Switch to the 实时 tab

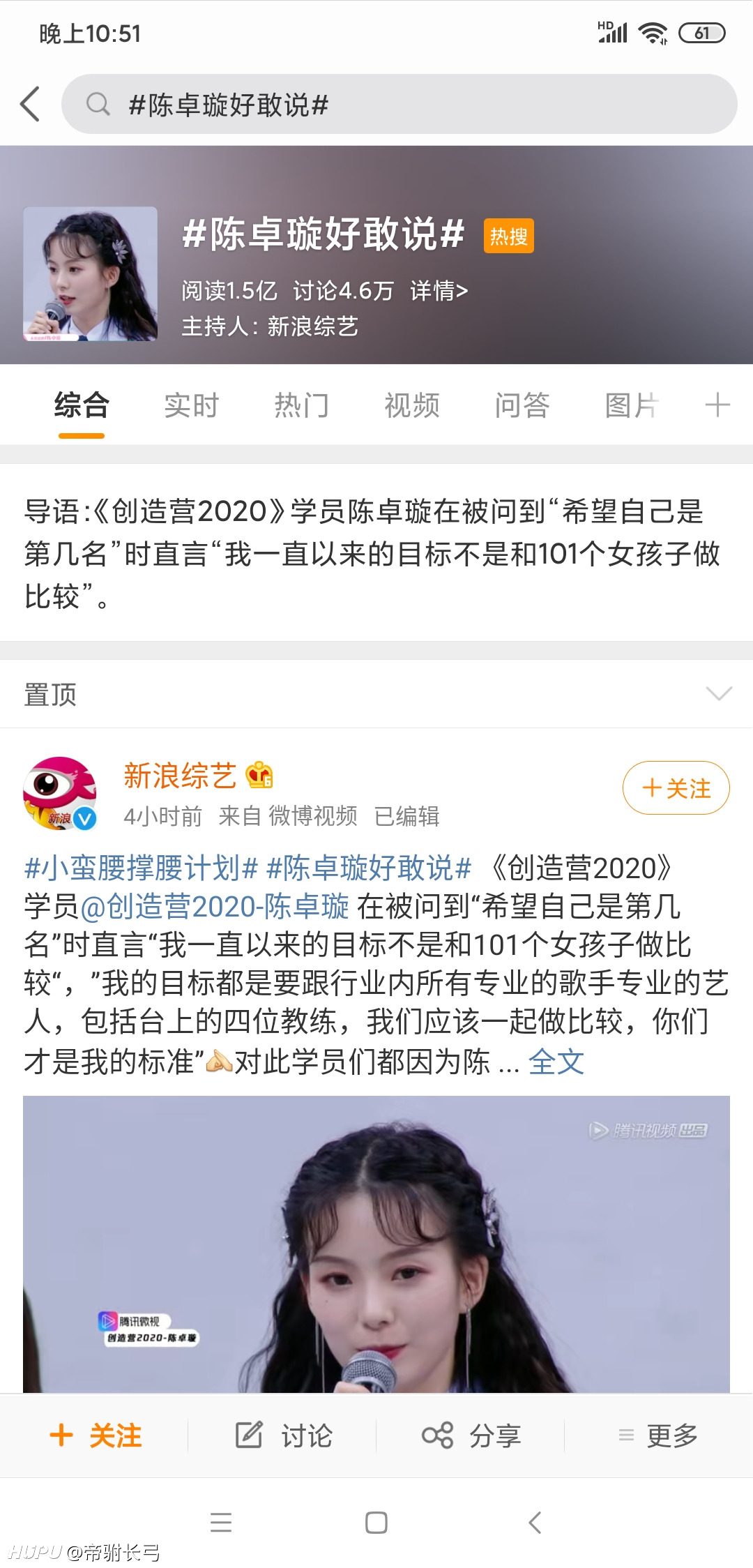click(191, 405)
